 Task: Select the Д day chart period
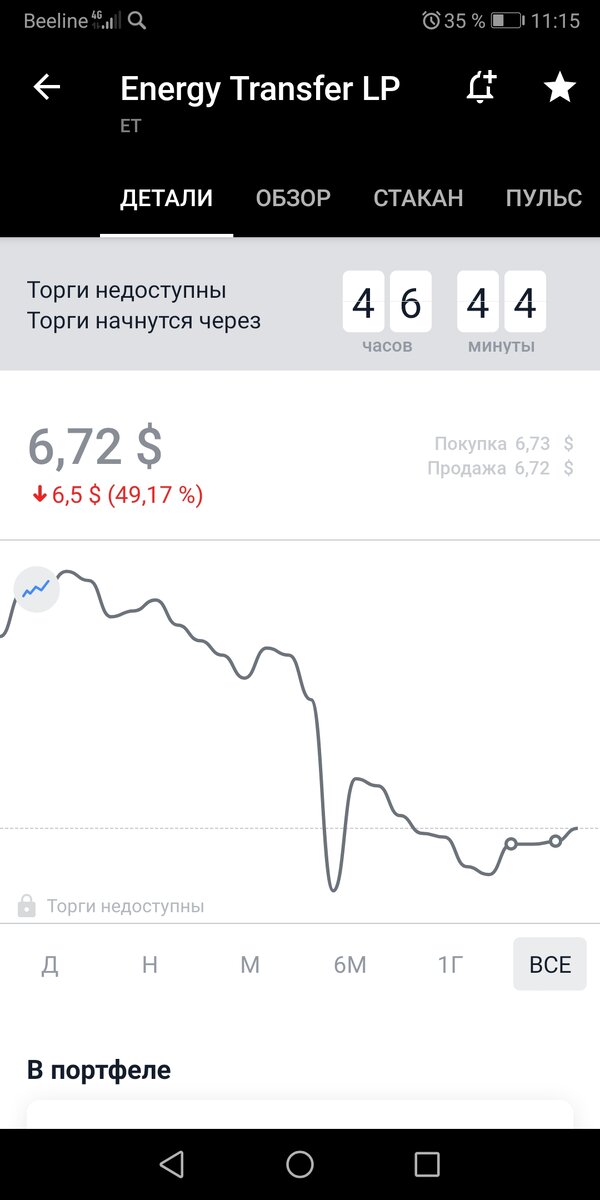tap(50, 965)
